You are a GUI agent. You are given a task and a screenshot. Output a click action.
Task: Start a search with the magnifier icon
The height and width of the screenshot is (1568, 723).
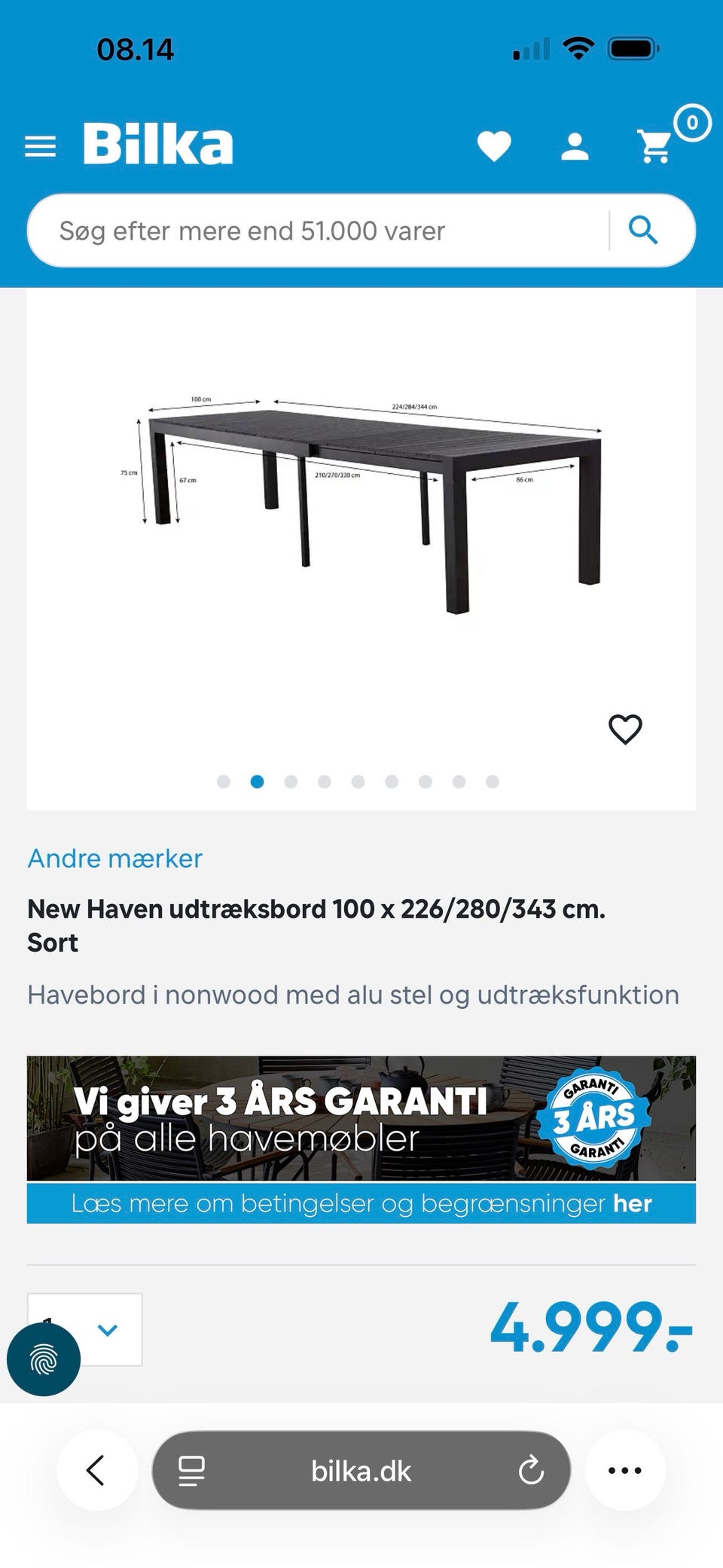click(644, 230)
